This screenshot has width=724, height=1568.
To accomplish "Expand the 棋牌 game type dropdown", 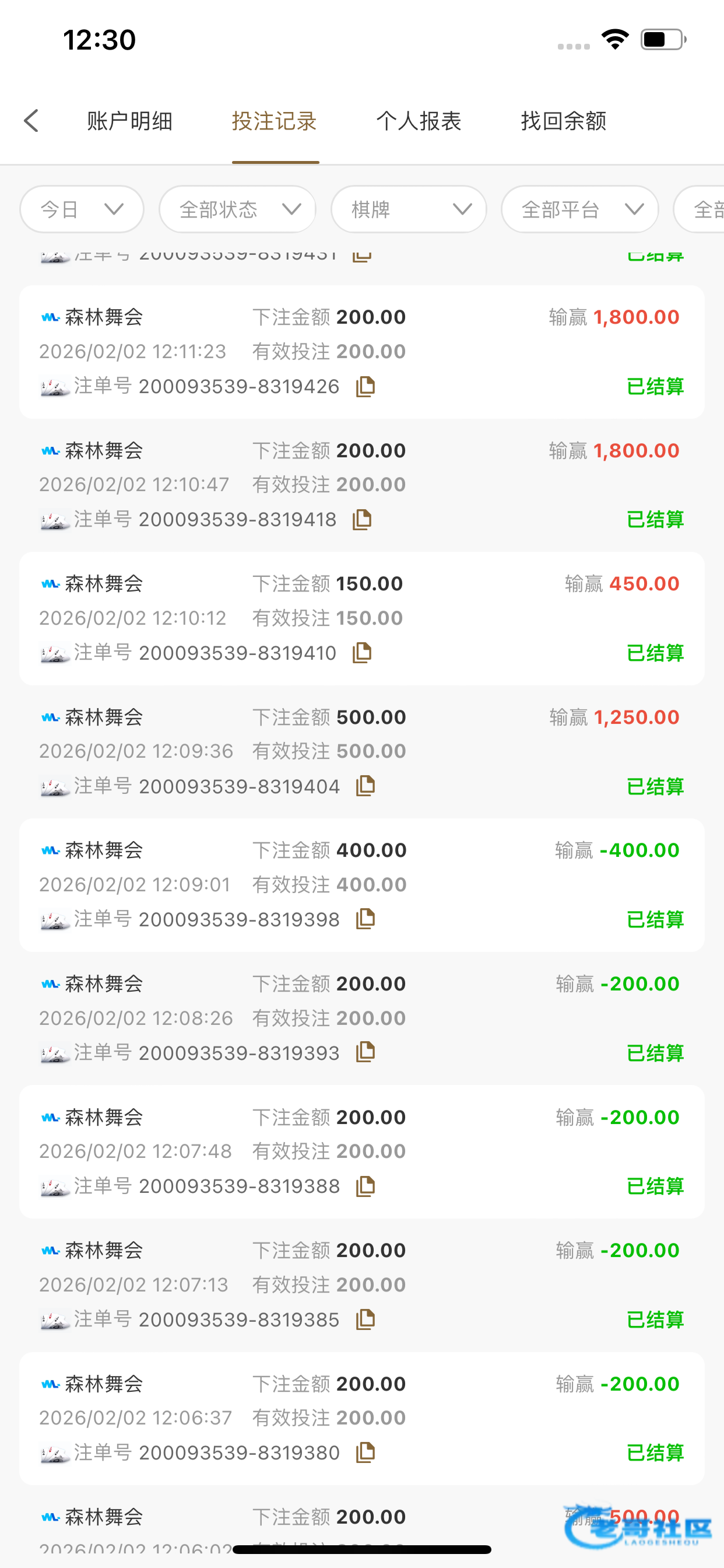I will point(408,209).
